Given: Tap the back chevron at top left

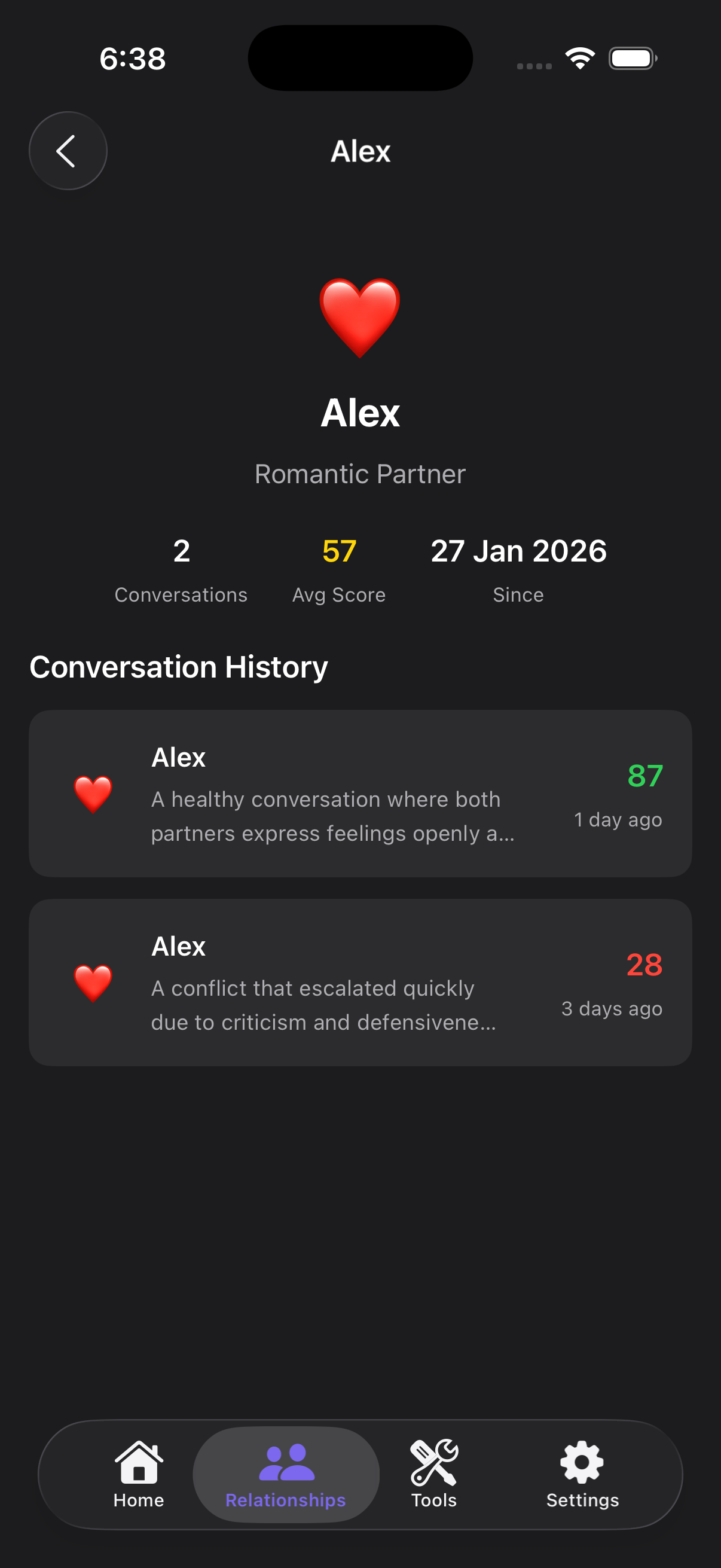Looking at the screenshot, I should pyautogui.click(x=68, y=150).
